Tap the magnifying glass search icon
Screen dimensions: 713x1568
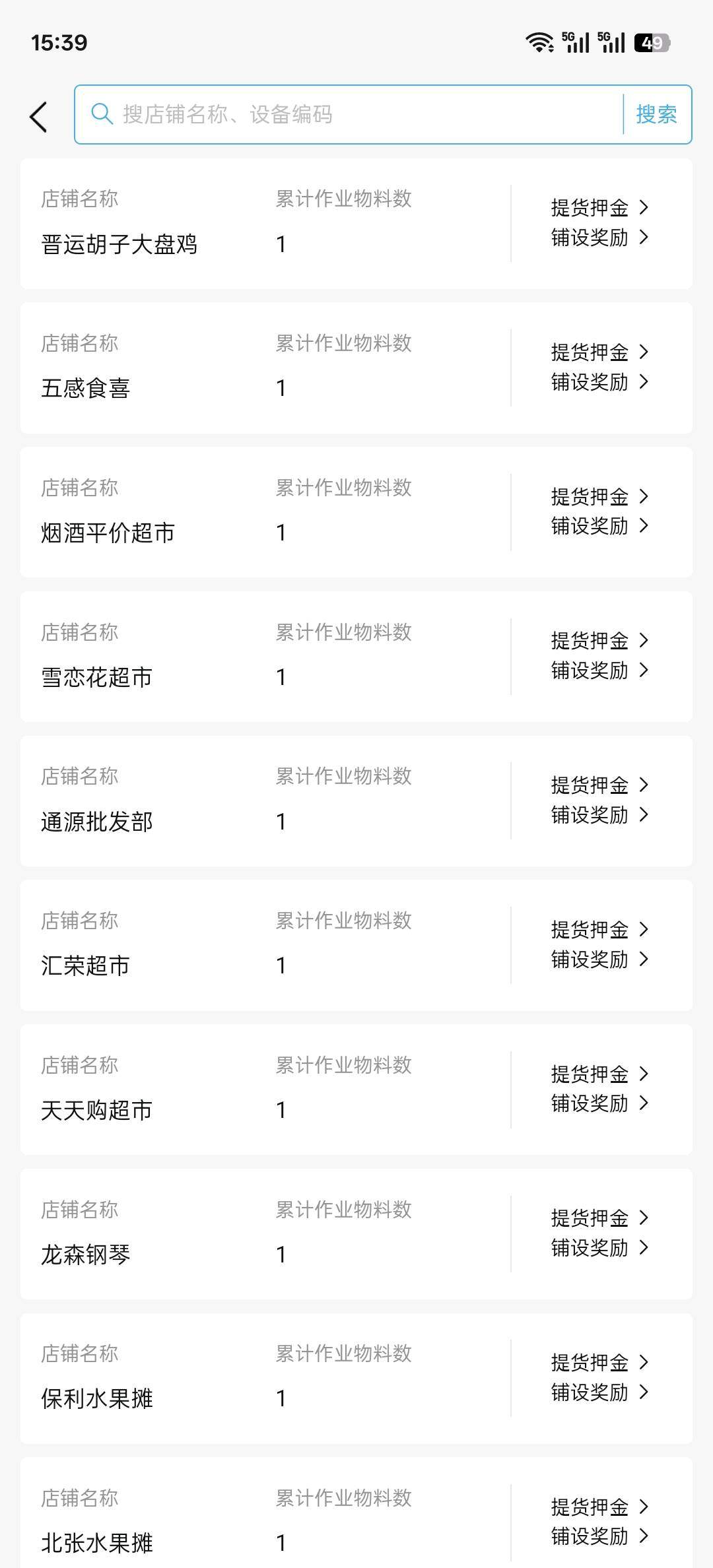pyautogui.click(x=102, y=114)
